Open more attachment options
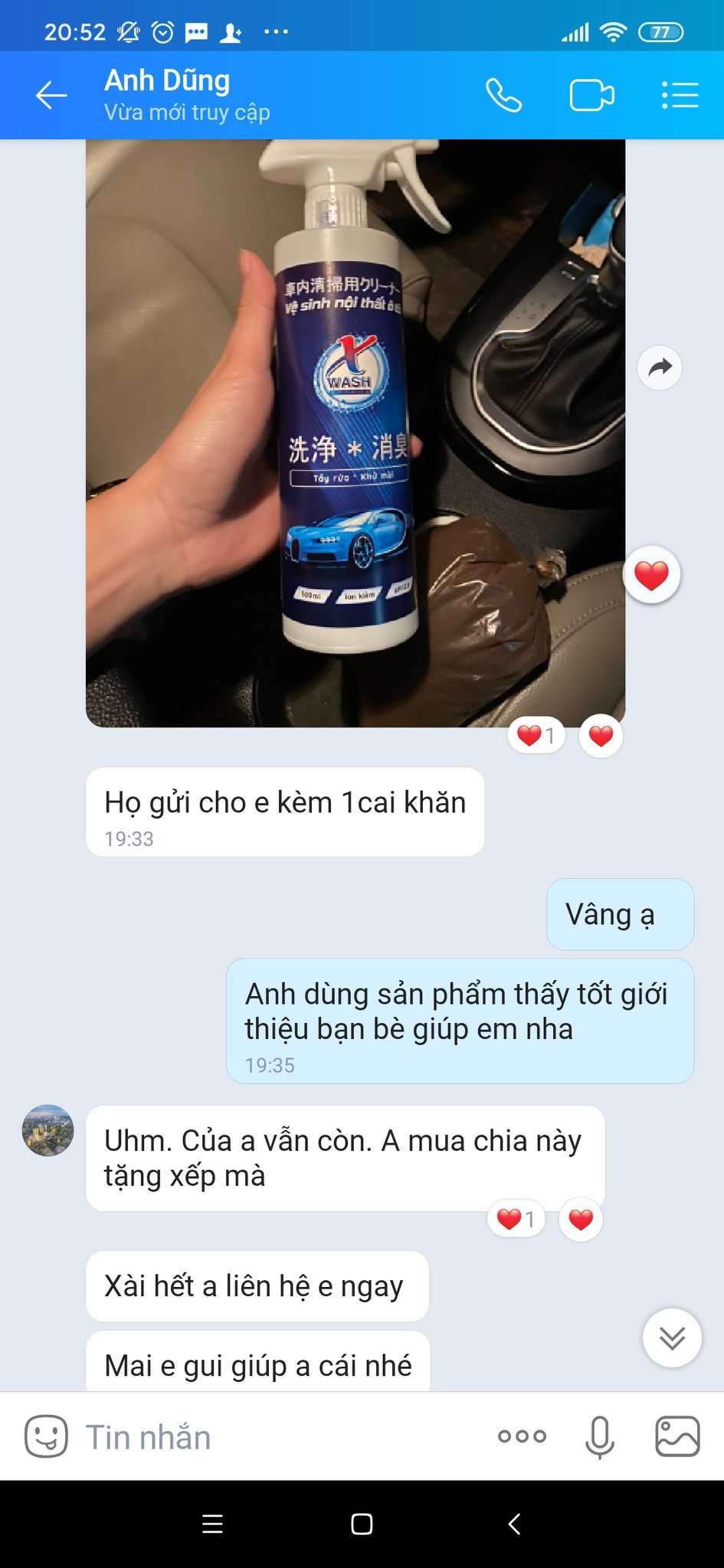This screenshot has width=724, height=1568. pos(522,1436)
